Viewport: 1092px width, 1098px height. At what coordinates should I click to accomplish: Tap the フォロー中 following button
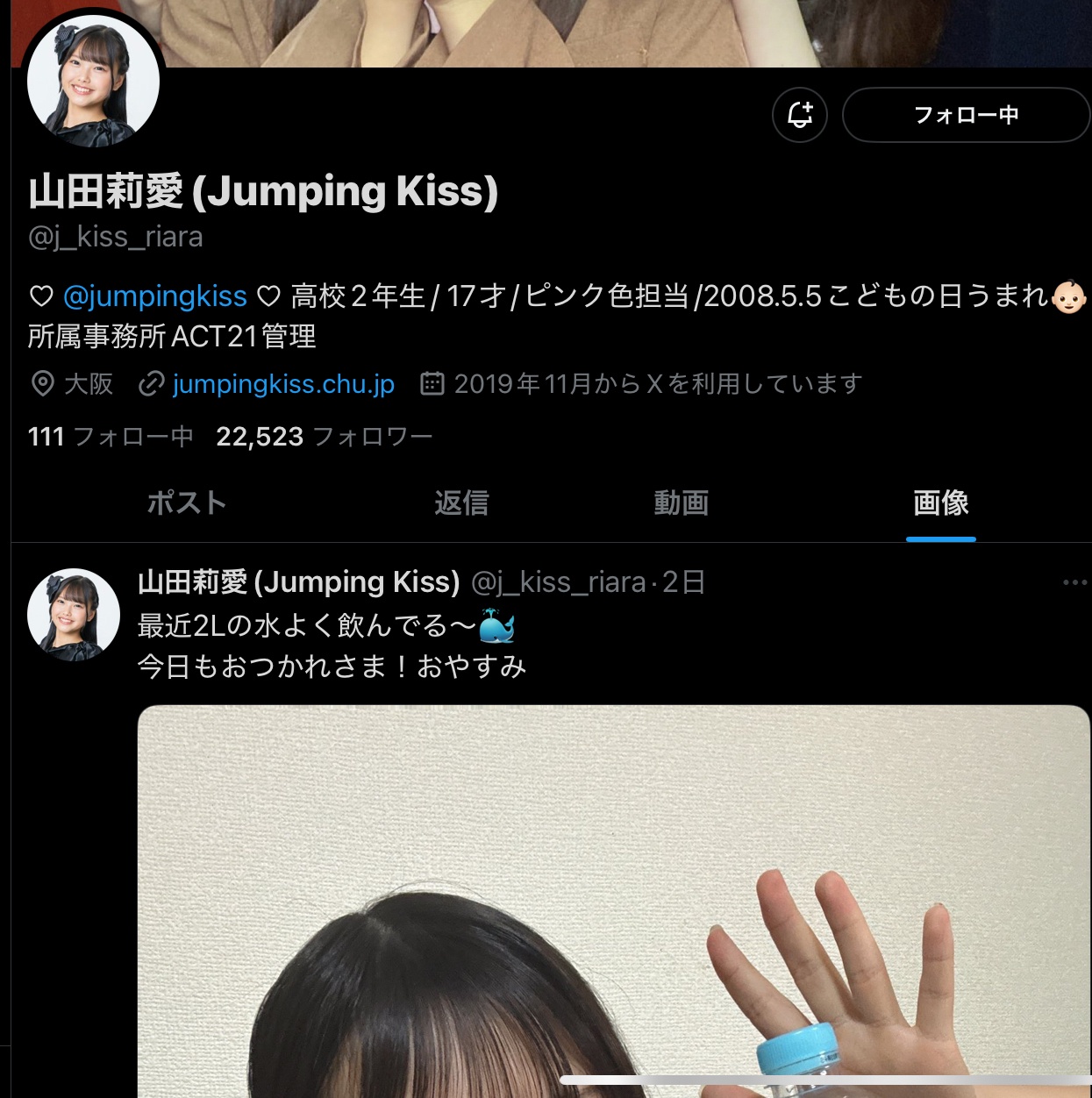pyautogui.click(x=966, y=115)
